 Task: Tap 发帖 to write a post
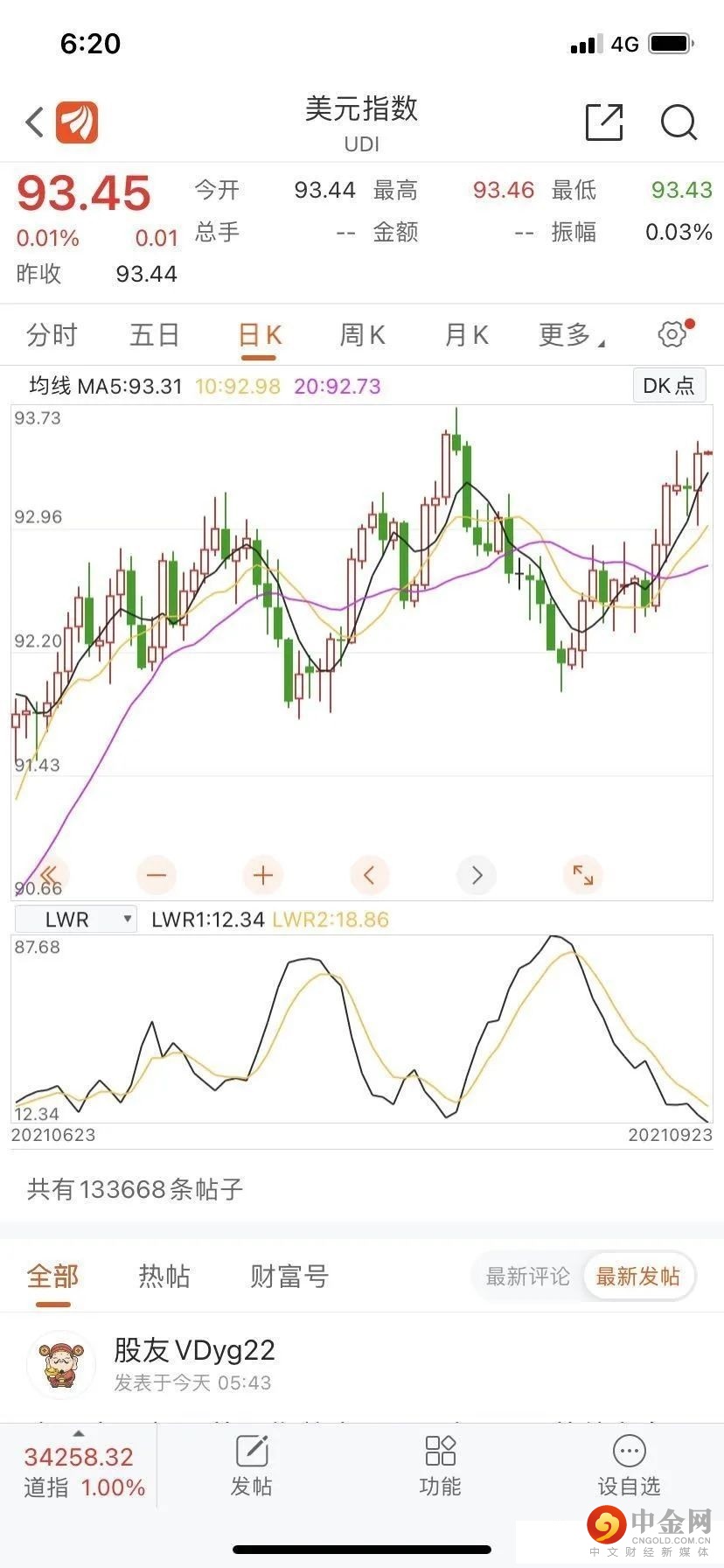tap(252, 1466)
